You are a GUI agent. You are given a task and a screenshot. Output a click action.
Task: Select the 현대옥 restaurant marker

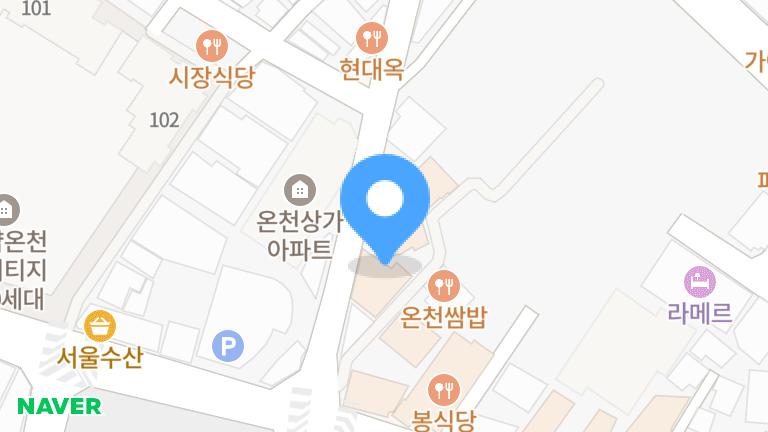tap(372, 39)
